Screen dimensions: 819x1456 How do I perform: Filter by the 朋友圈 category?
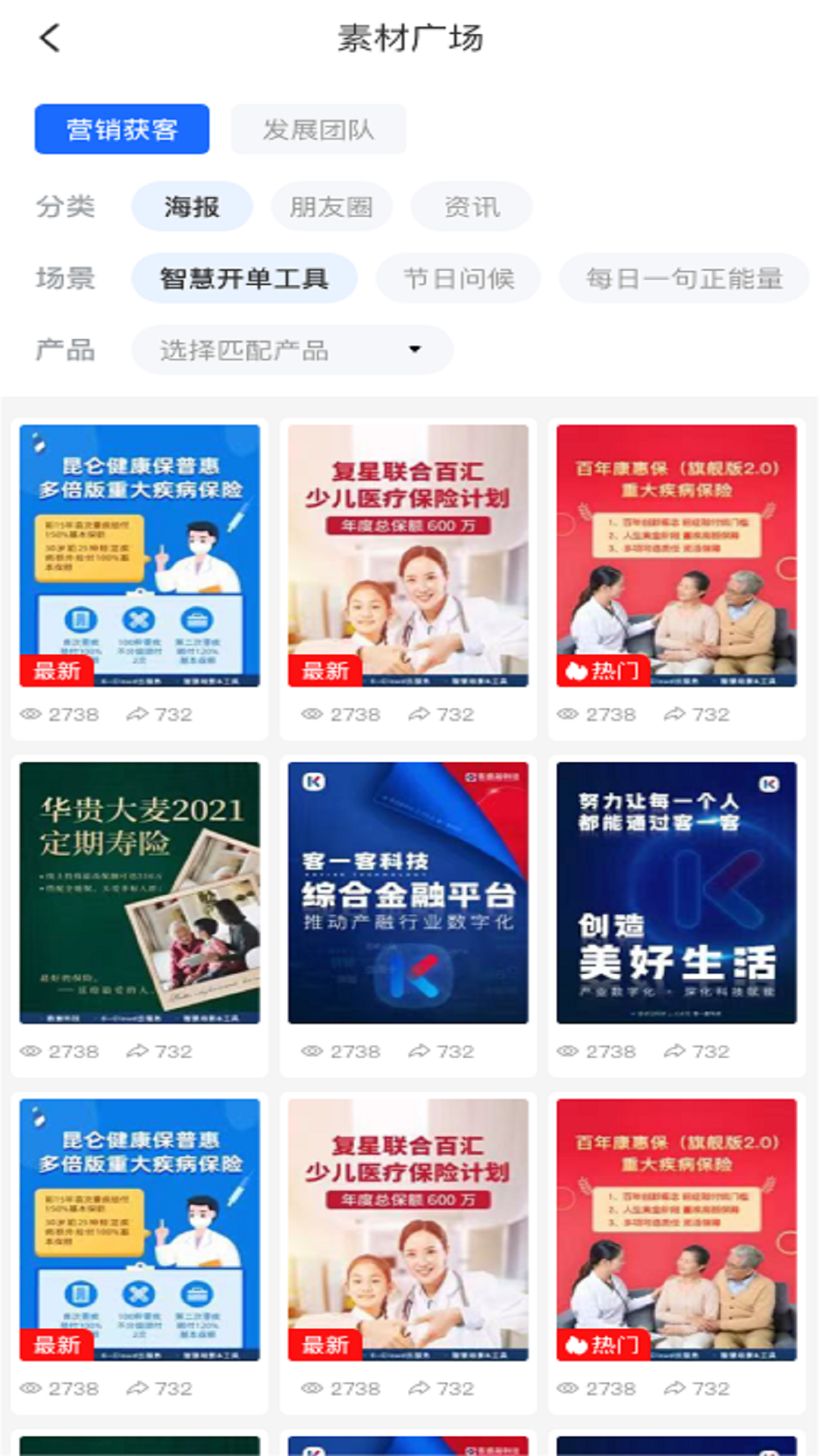(x=331, y=206)
